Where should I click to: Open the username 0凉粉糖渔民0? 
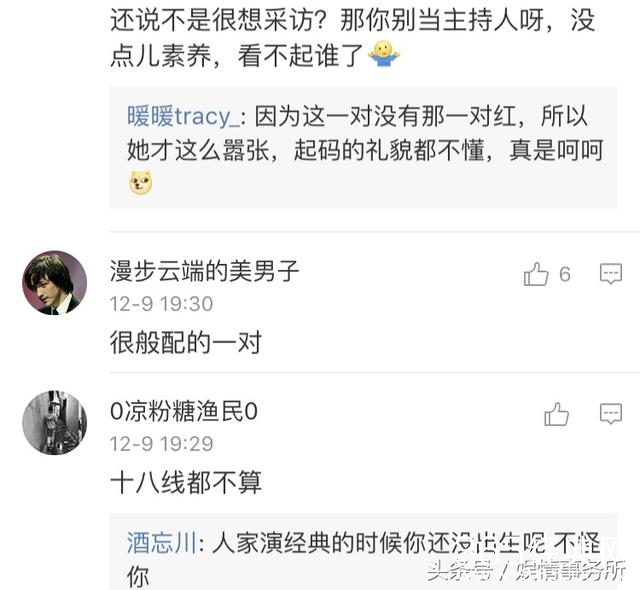click(184, 411)
